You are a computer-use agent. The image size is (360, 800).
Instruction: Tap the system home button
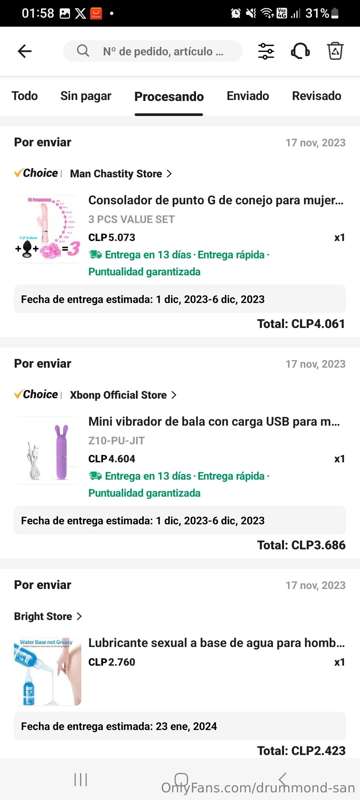[x=181, y=779]
